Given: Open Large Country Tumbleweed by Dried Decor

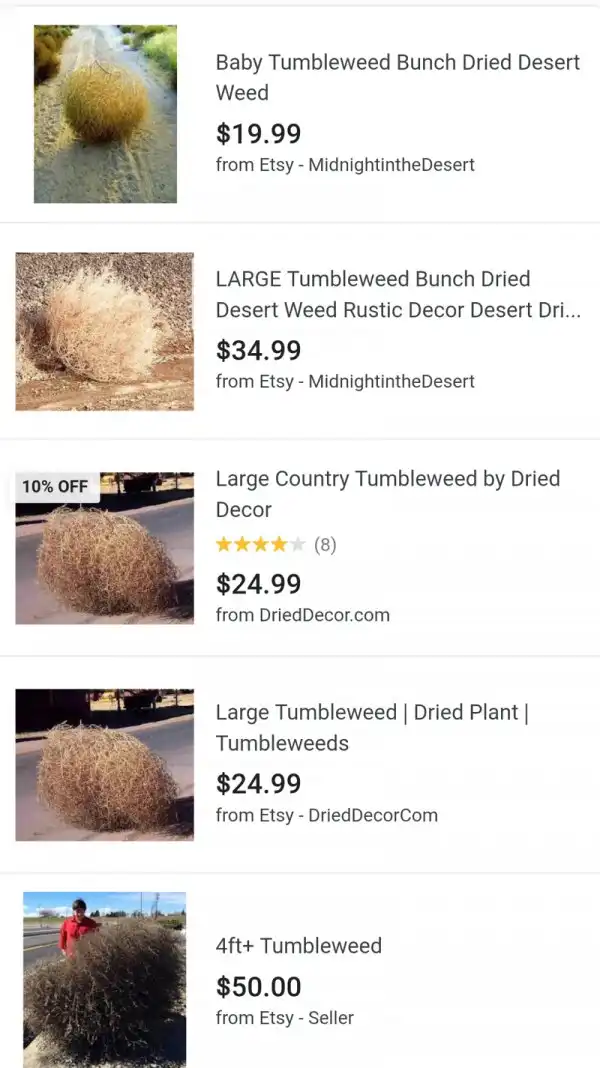Looking at the screenshot, I should (x=387, y=494).
